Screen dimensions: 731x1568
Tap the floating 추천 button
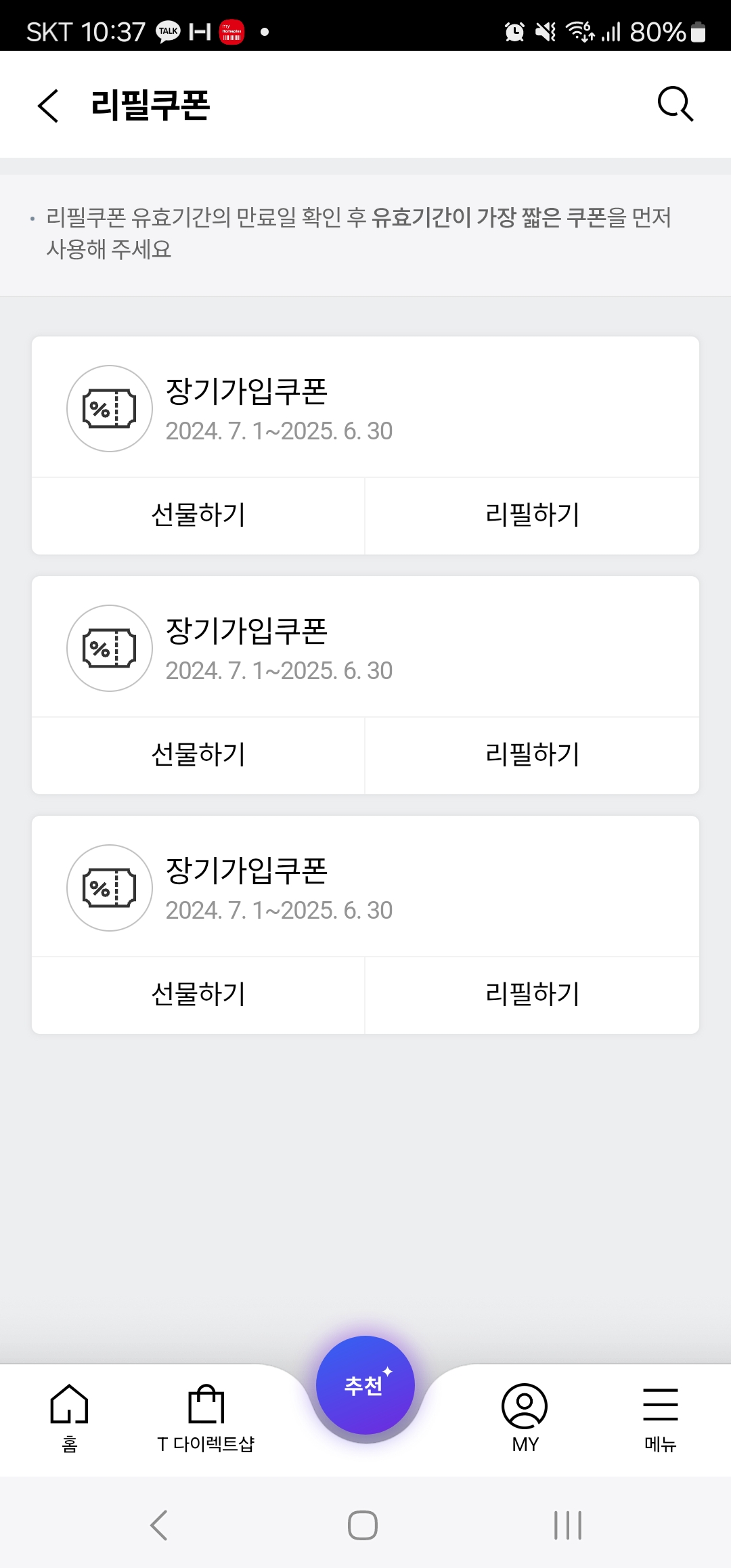(x=365, y=1385)
